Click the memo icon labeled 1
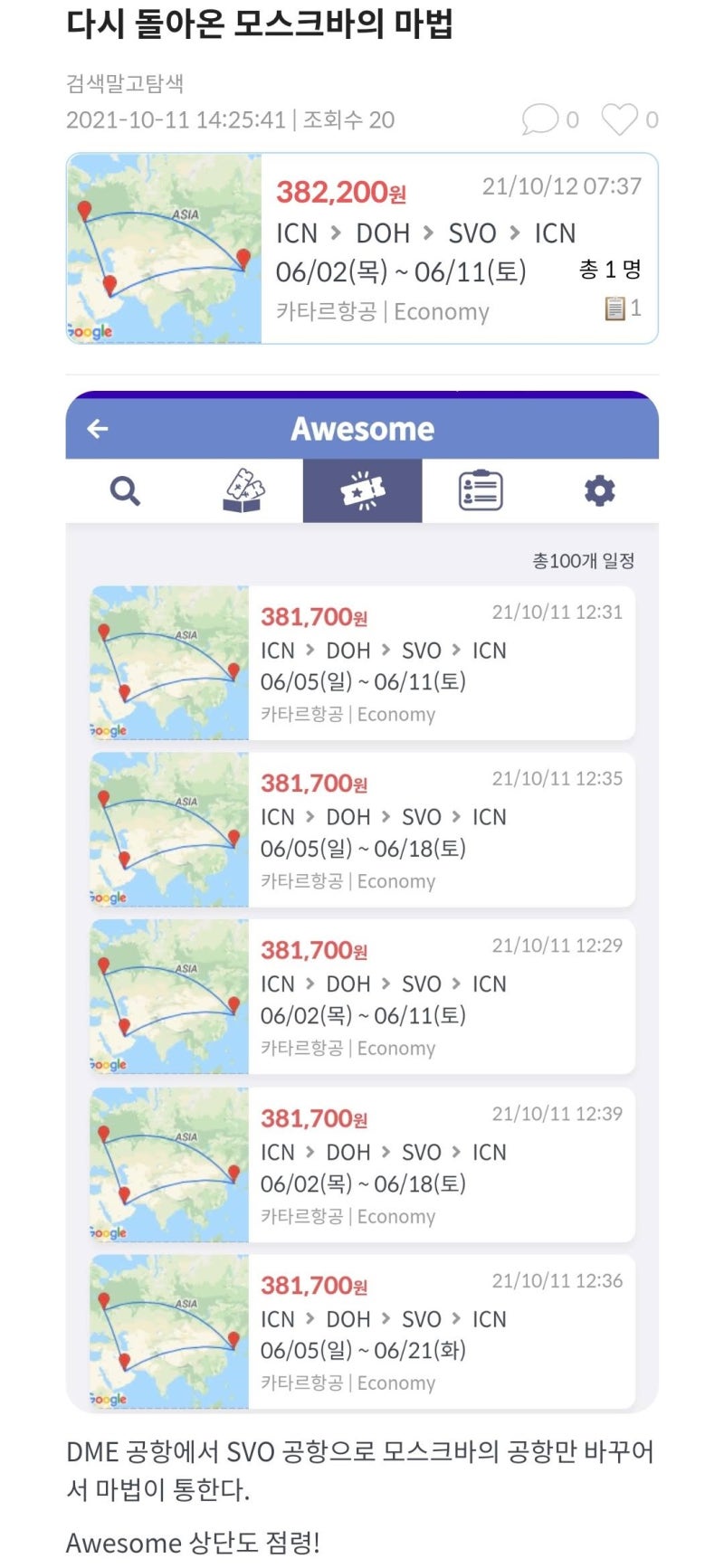724x1568 pixels. (614, 309)
